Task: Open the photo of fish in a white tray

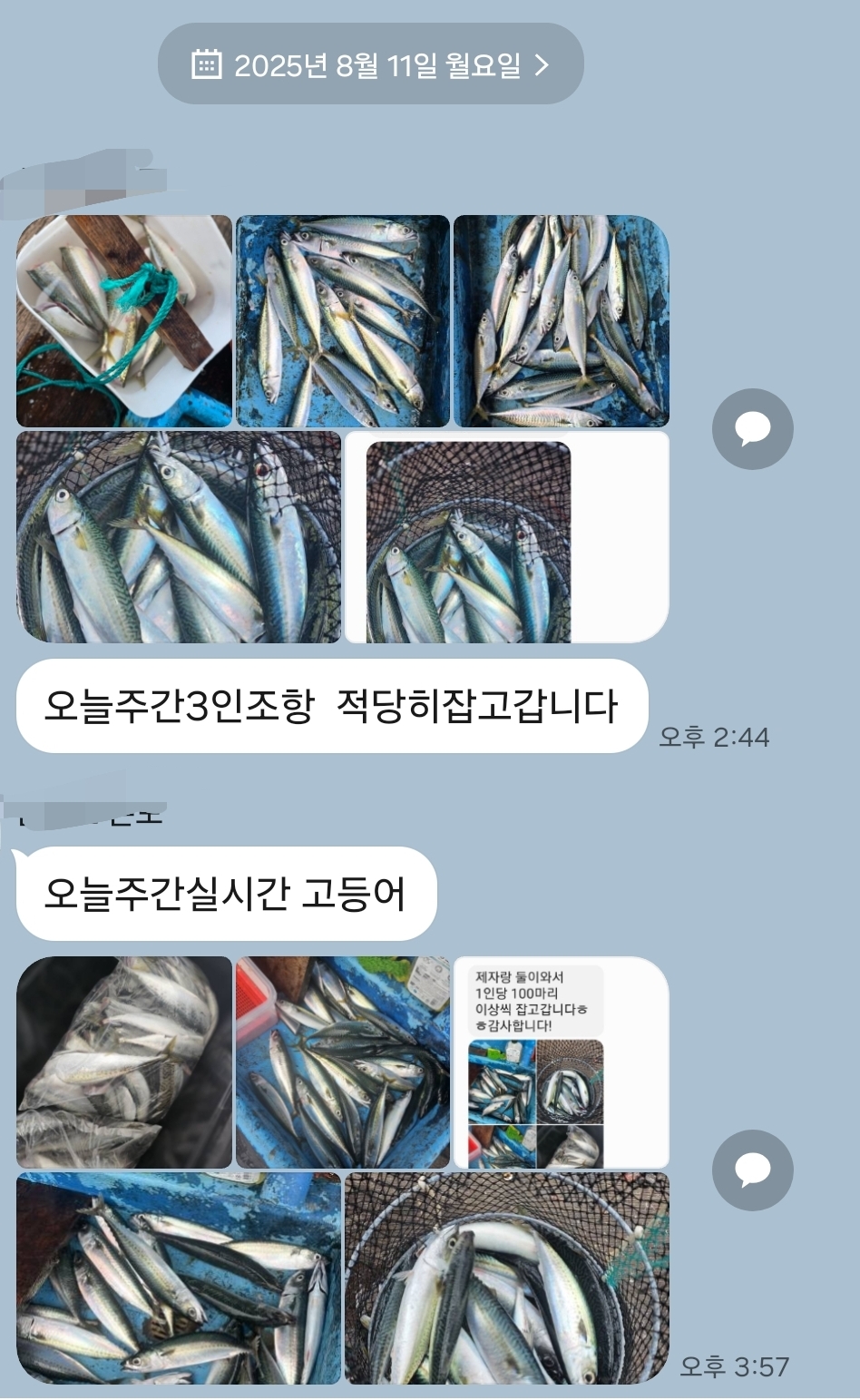Action: coord(124,321)
